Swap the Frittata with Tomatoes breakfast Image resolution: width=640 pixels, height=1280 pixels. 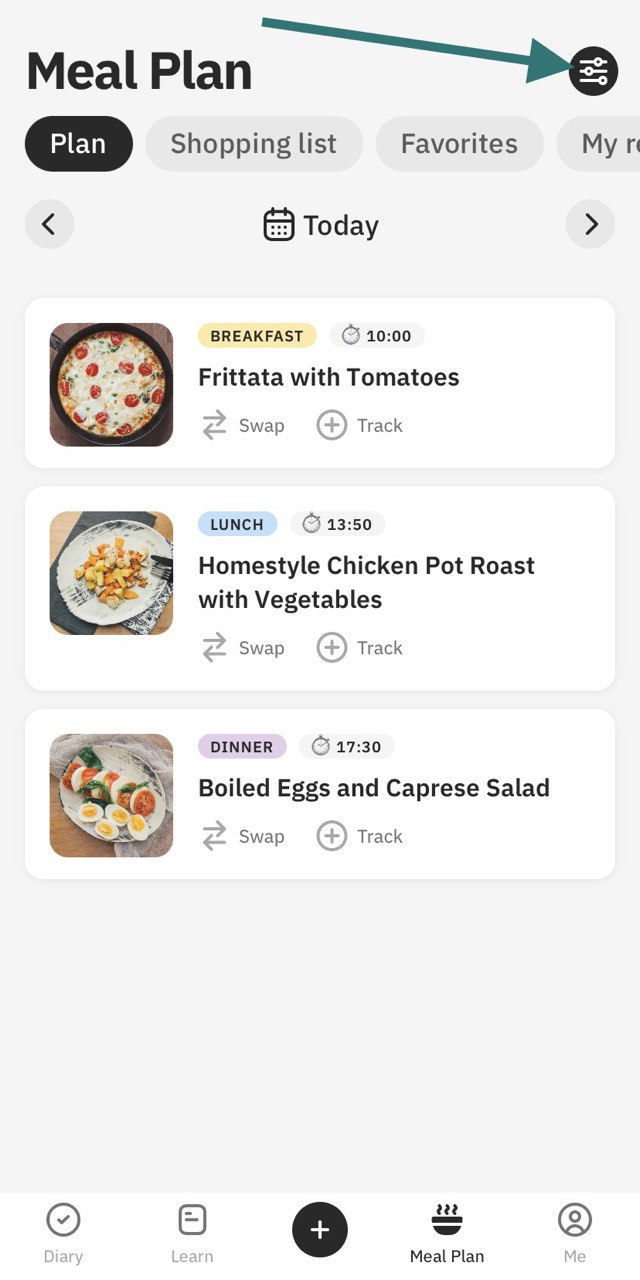243,425
